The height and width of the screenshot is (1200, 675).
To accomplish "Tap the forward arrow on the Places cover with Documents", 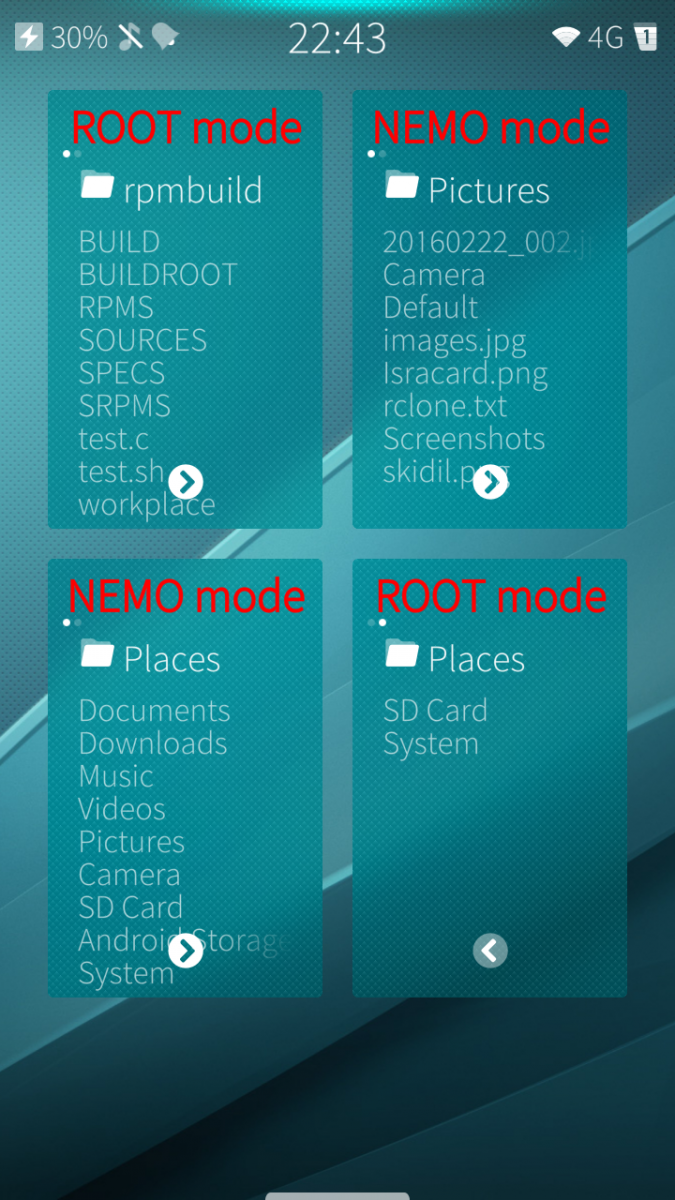I will [x=186, y=950].
